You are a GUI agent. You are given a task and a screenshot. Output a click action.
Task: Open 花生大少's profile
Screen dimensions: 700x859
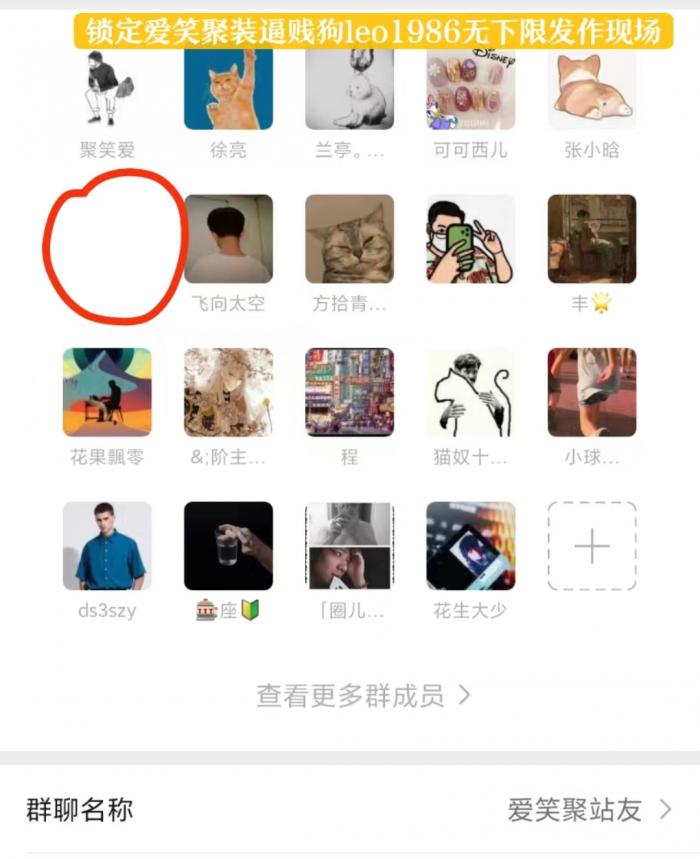click(470, 546)
